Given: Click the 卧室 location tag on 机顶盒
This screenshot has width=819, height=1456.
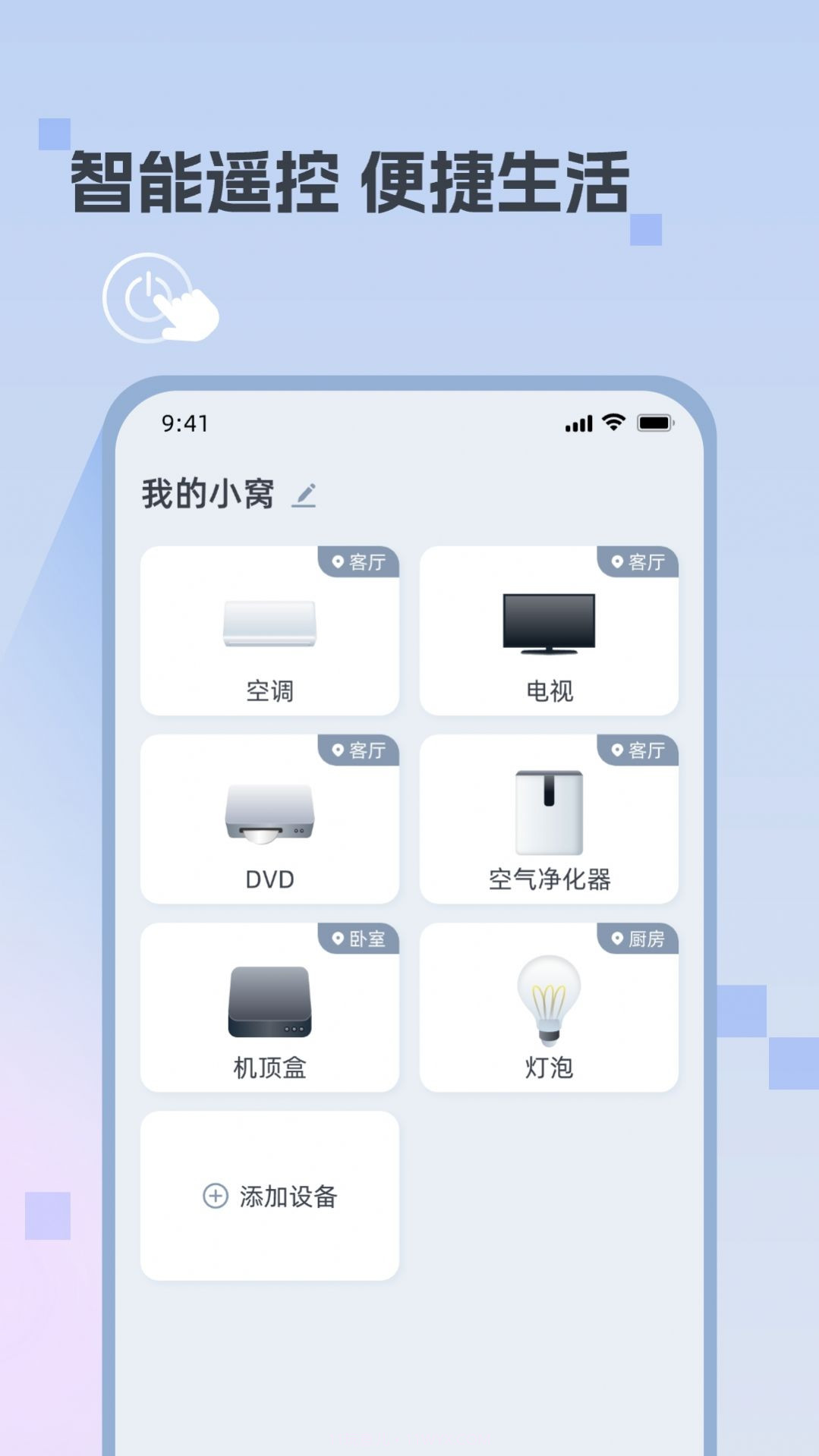Looking at the screenshot, I should 357,939.
